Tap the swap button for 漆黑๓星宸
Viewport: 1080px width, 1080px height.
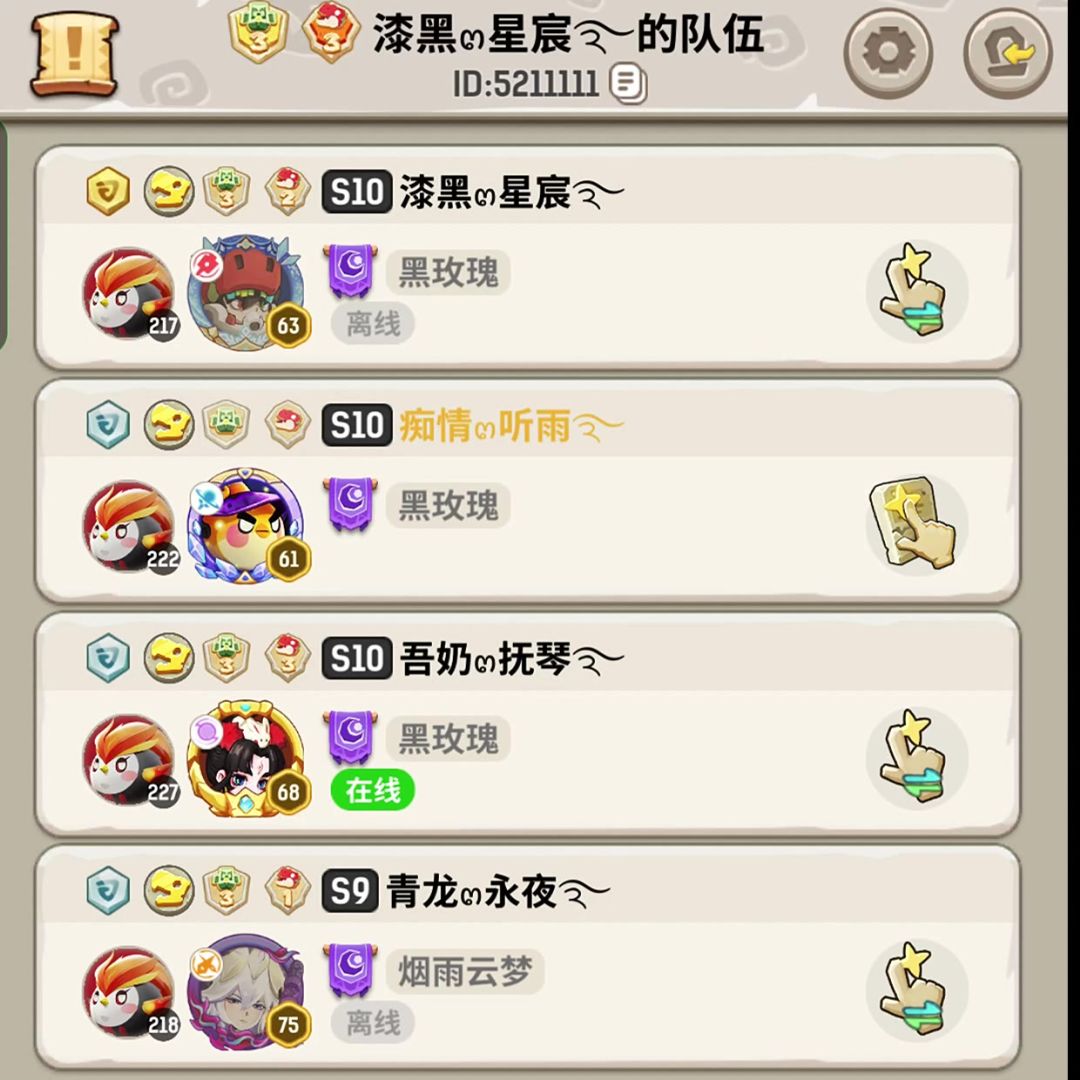click(913, 290)
